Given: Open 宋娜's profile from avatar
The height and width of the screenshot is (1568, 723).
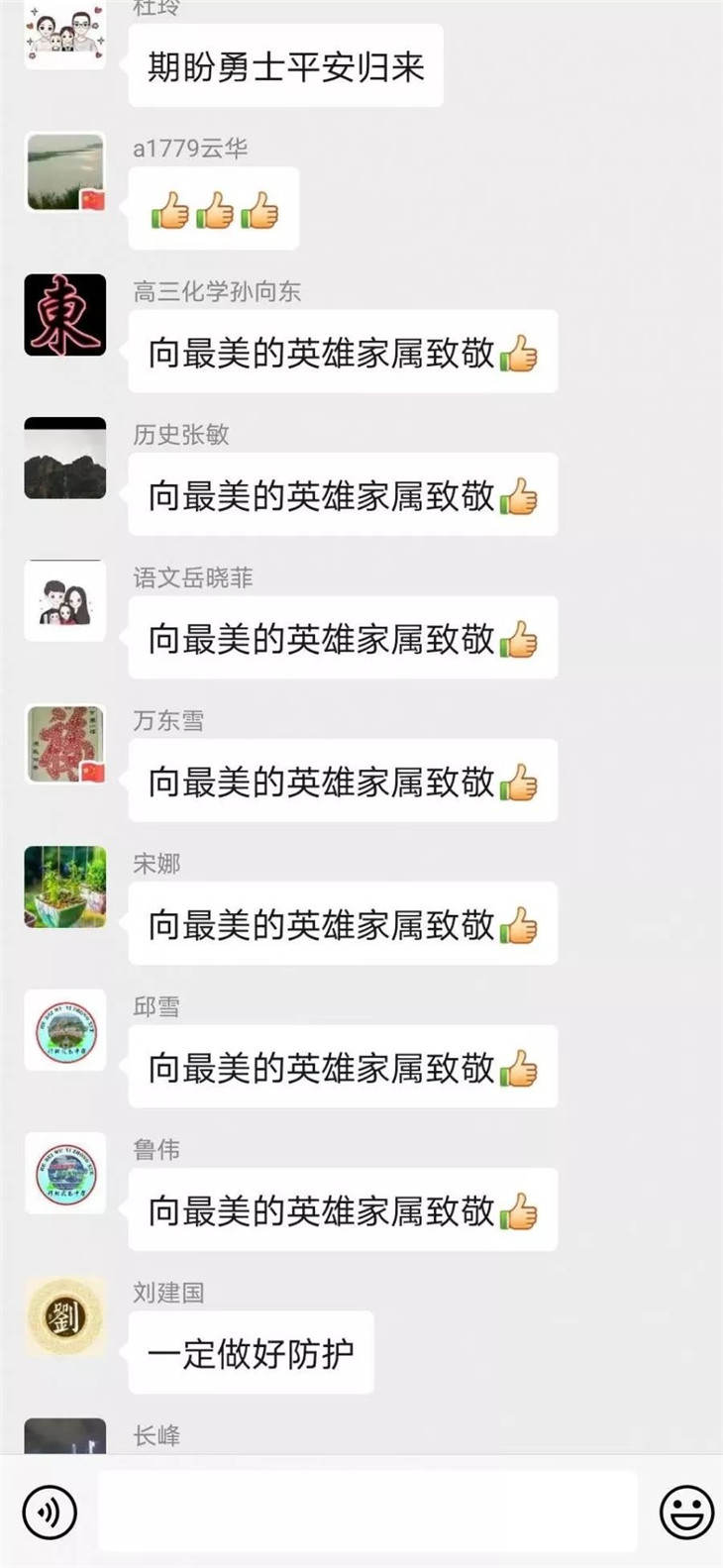Looking at the screenshot, I should (65, 887).
